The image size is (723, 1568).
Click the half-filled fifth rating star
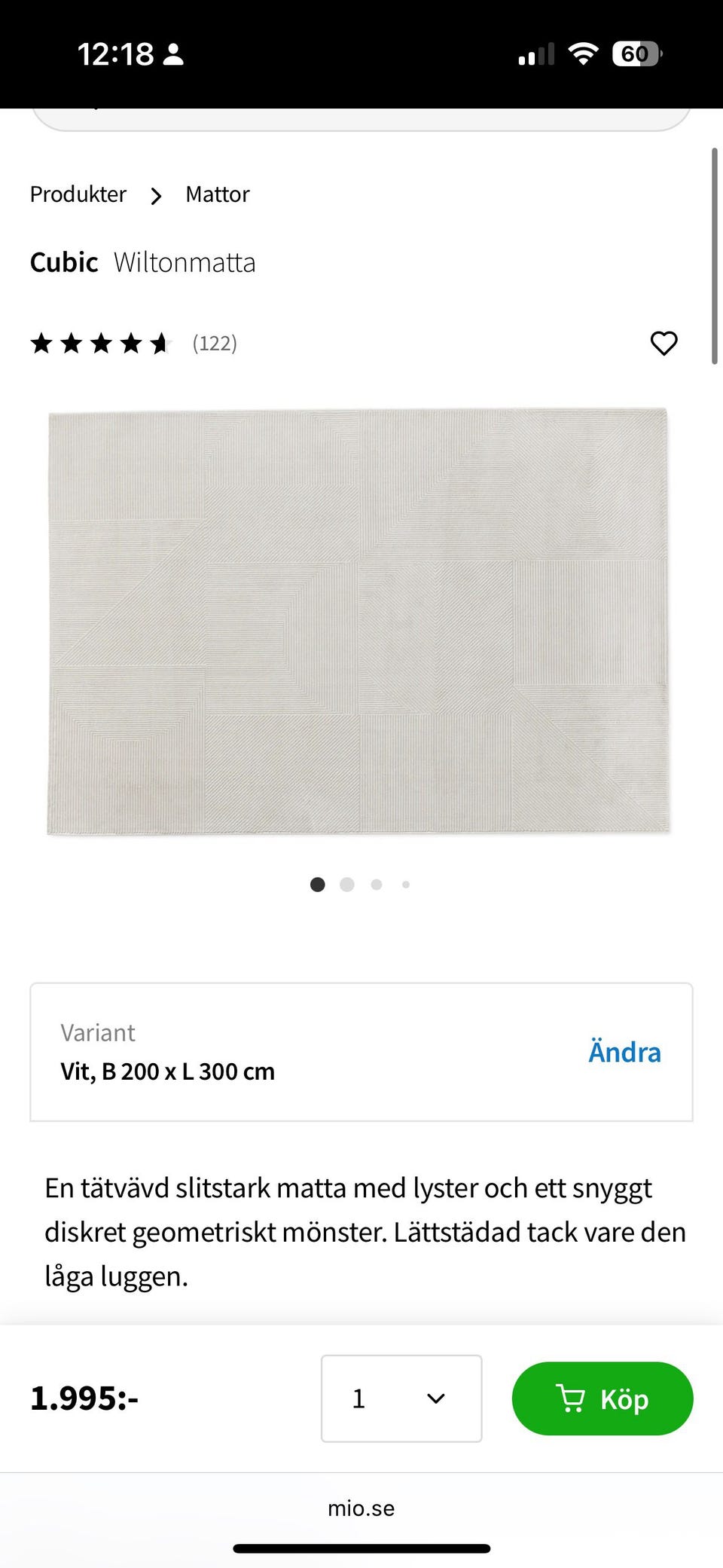[160, 344]
